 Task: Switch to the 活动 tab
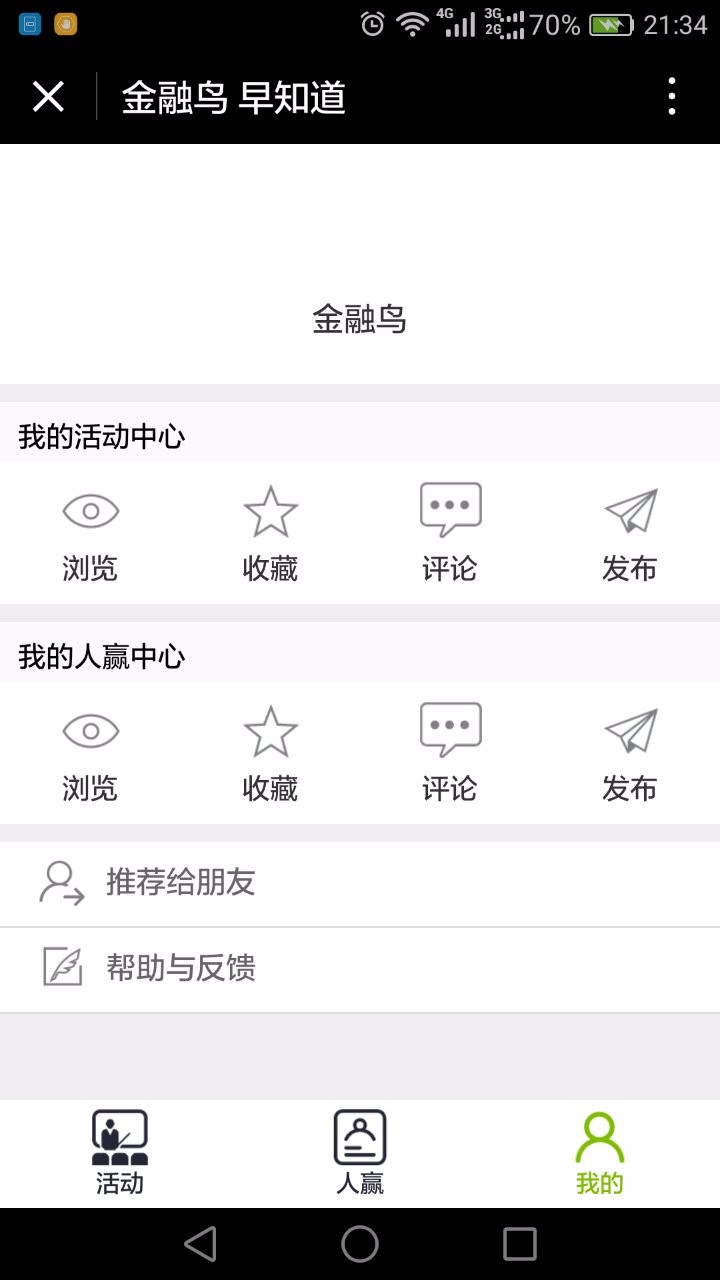coord(120,1153)
